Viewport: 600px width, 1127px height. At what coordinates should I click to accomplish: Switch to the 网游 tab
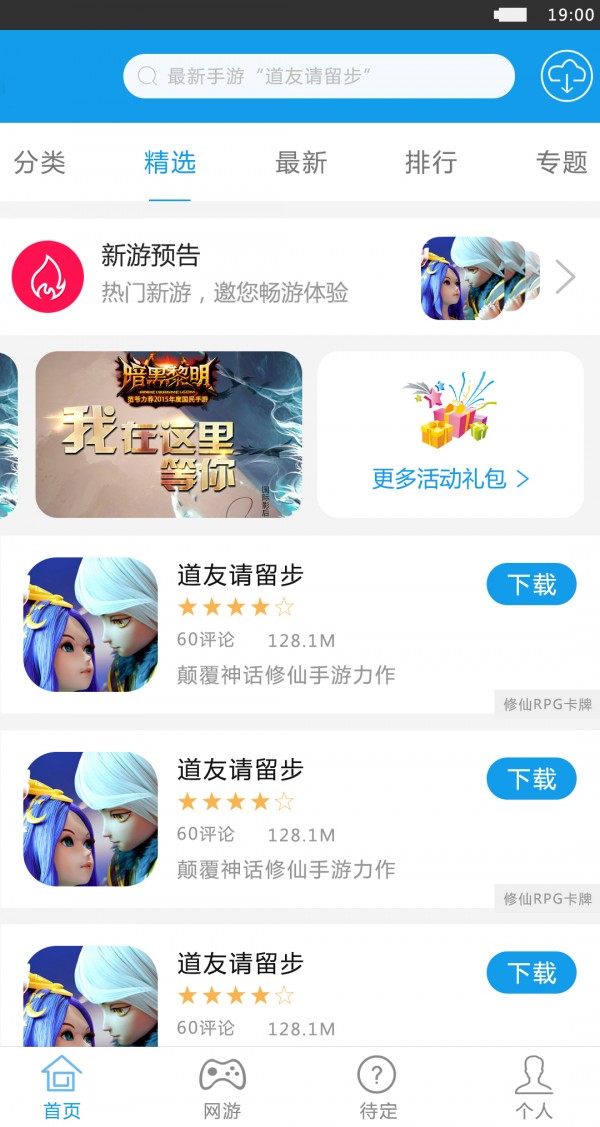tap(222, 1088)
